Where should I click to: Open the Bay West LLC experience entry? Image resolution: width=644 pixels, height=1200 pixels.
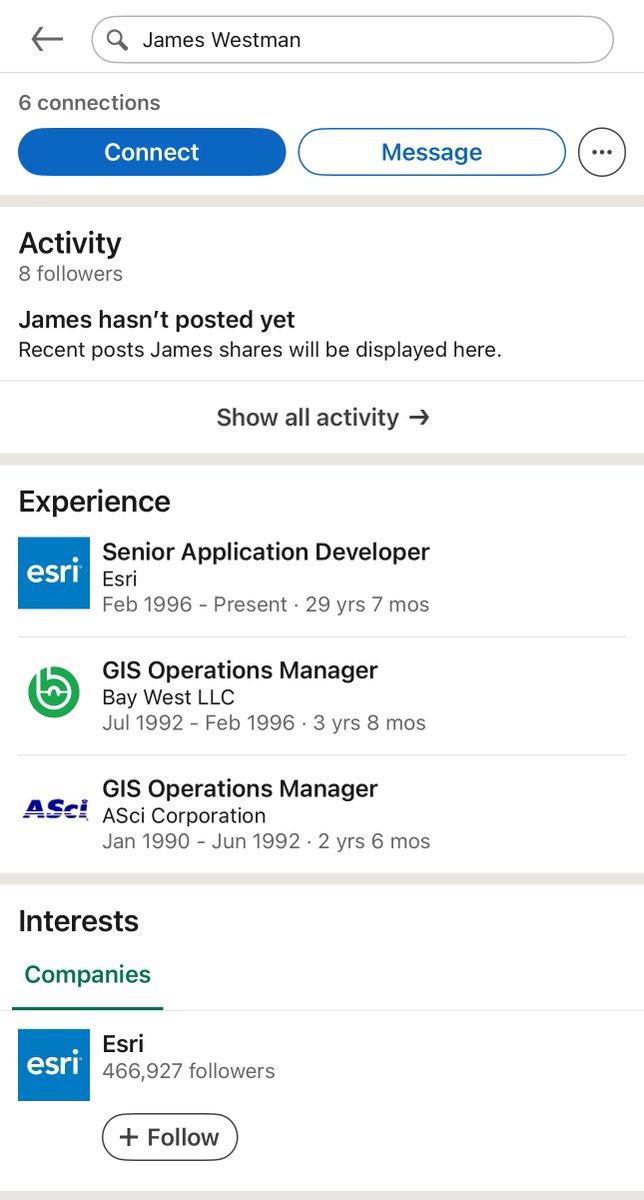(x=240, y=670)
